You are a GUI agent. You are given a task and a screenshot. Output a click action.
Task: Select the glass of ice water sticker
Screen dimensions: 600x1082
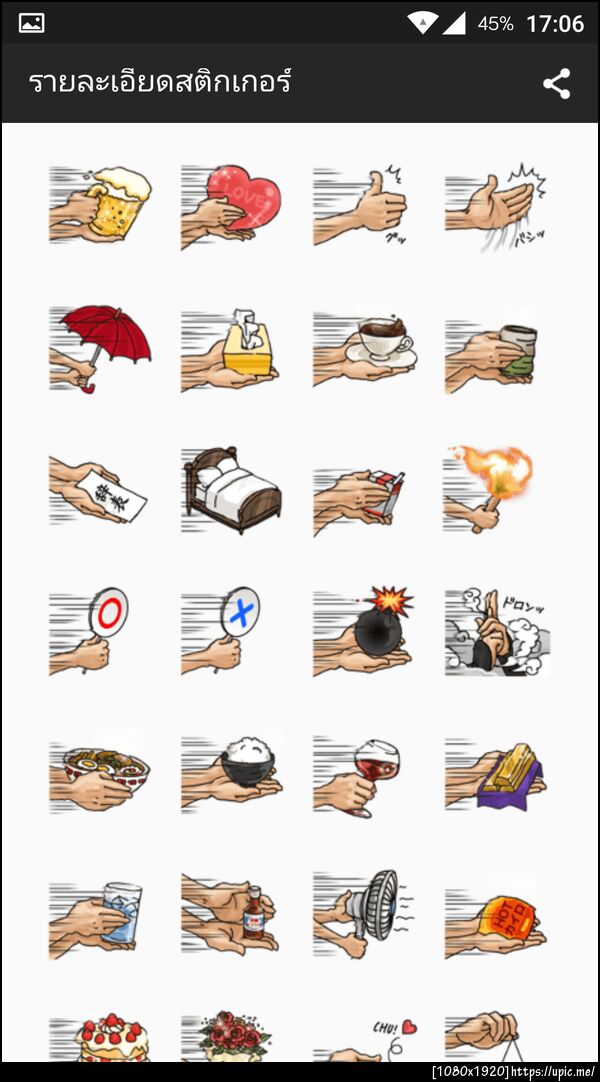(100, 914)
